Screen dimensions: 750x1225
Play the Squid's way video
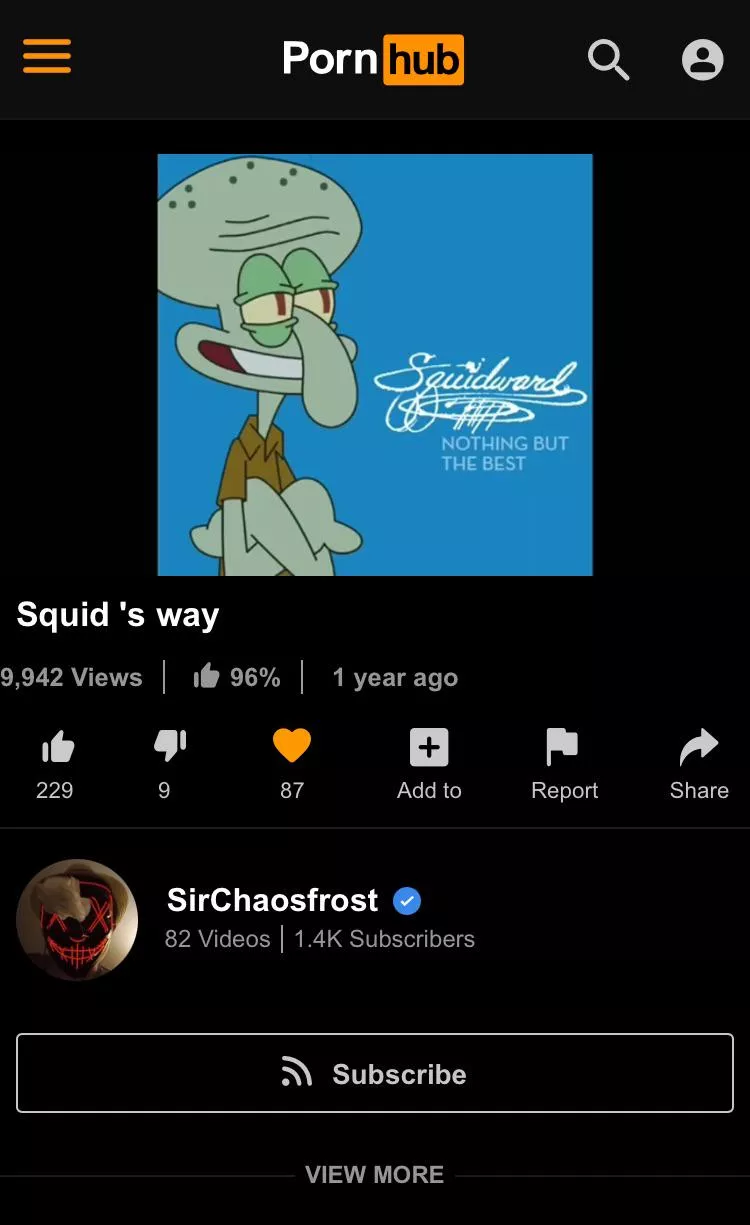tap(375, 365)
